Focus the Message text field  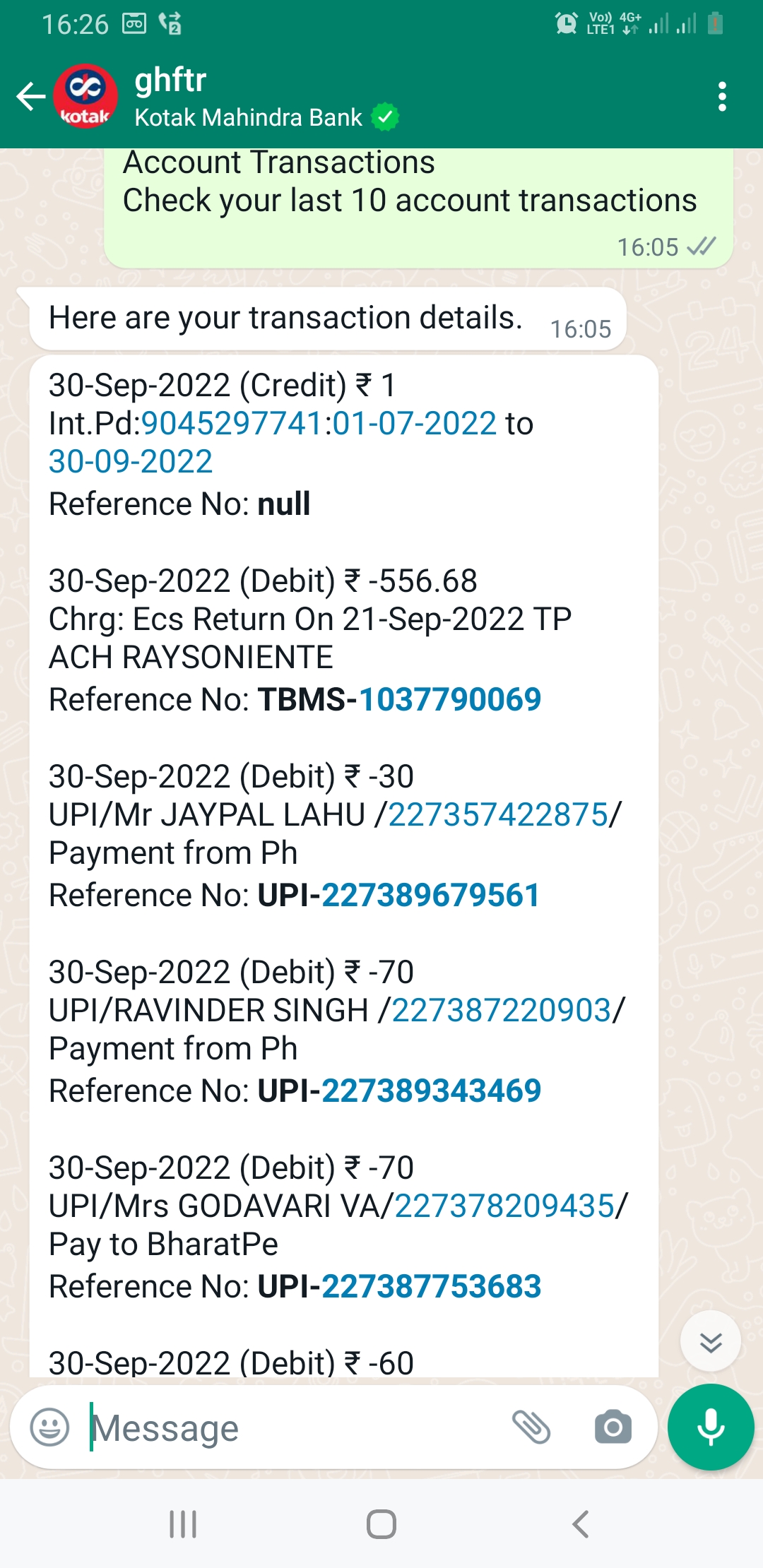[x=290, y=1427]
